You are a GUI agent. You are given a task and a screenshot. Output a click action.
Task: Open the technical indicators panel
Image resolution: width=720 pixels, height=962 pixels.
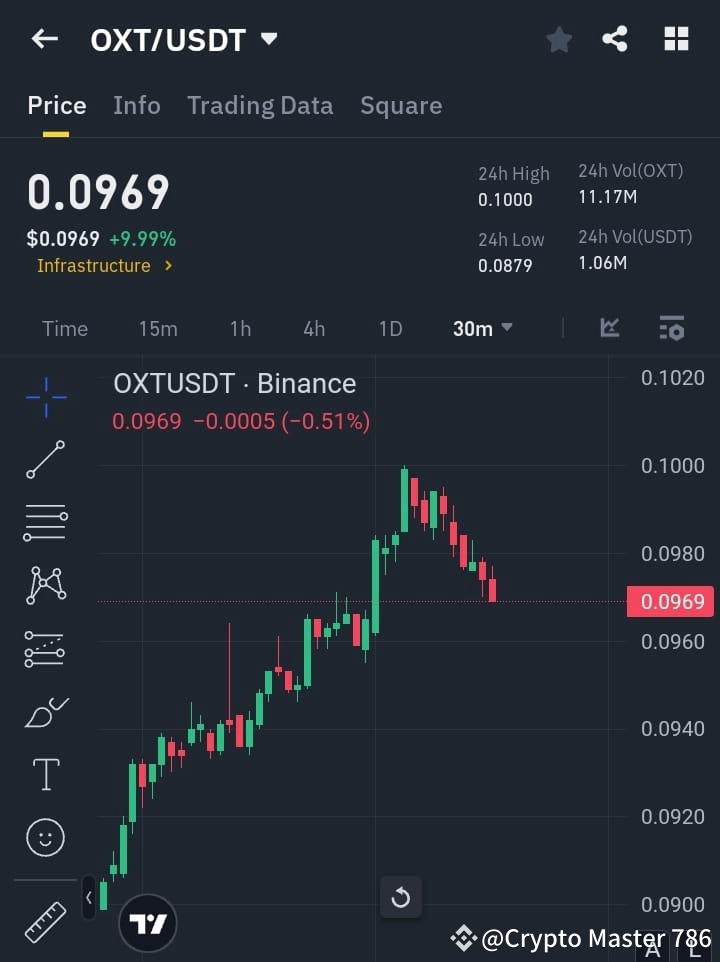pos(671,328)
